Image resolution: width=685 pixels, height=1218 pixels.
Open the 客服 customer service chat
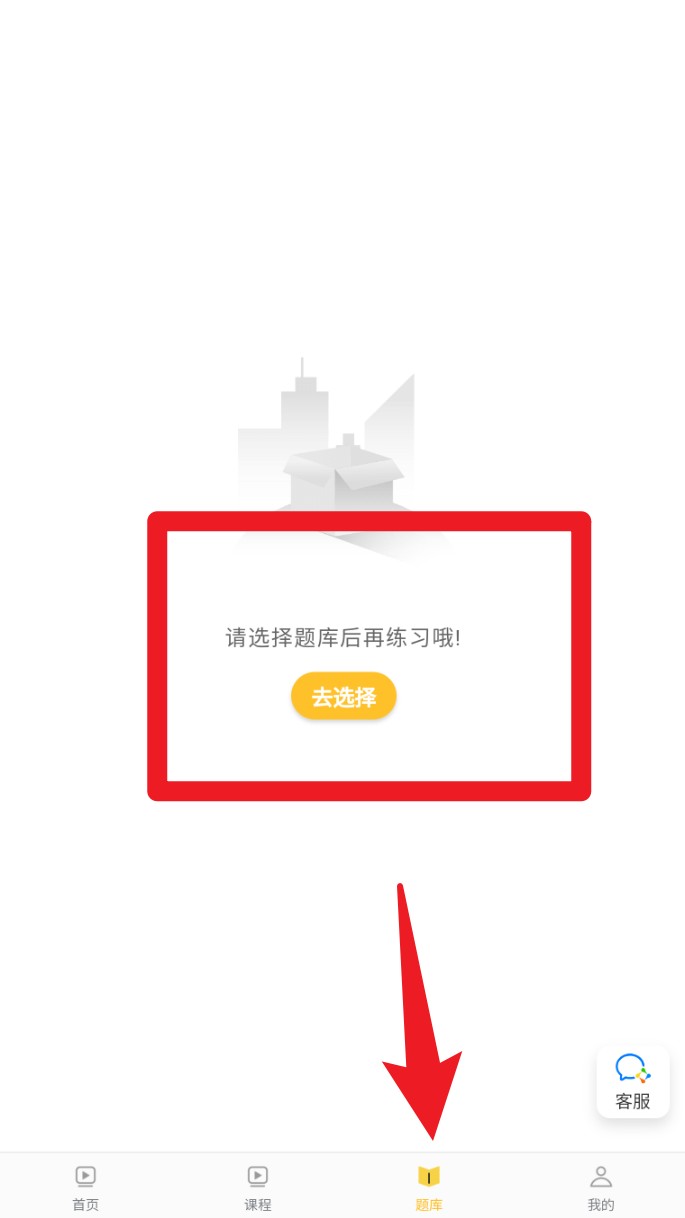tap(632, 1082)
